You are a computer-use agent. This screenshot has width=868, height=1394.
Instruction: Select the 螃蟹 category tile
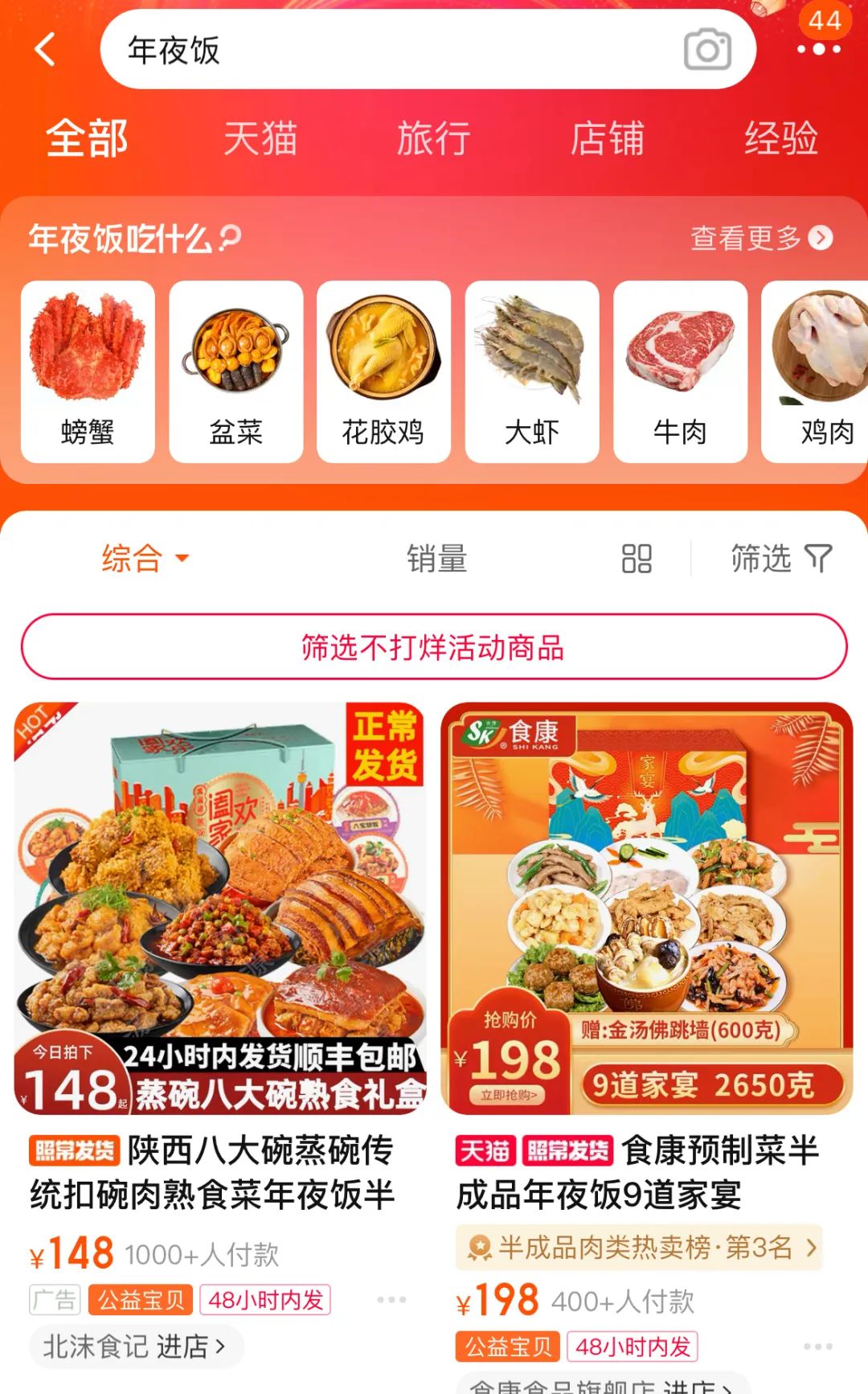[88, 371]
